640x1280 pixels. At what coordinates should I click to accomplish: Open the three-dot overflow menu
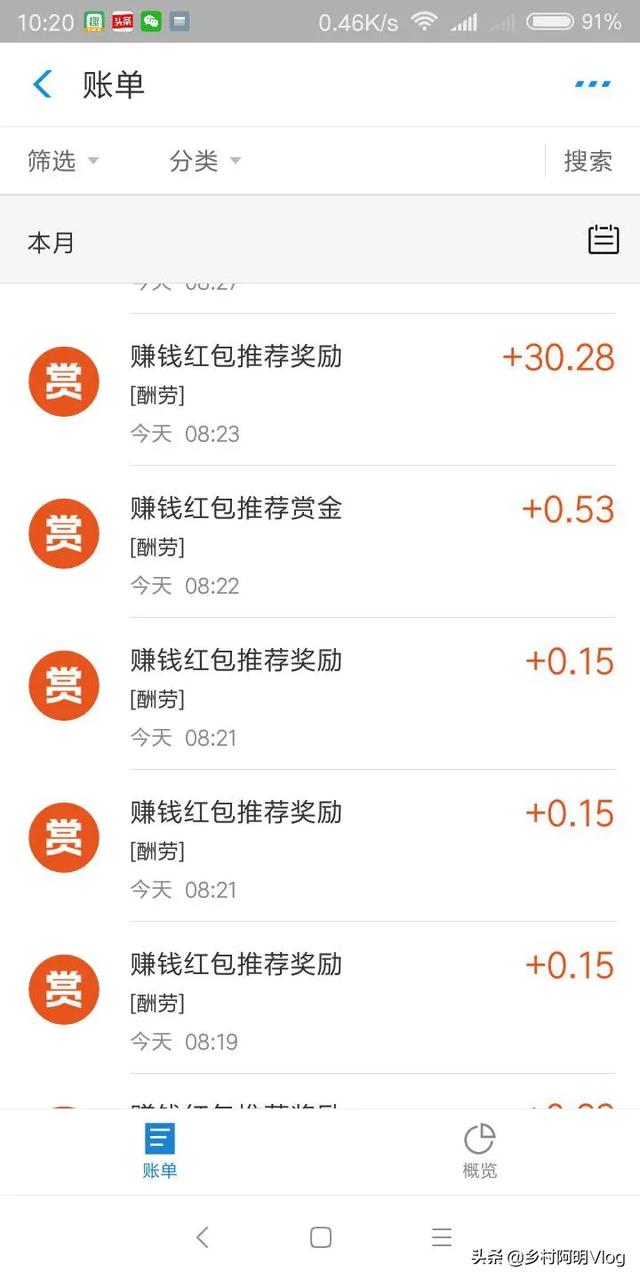(593, 84)
